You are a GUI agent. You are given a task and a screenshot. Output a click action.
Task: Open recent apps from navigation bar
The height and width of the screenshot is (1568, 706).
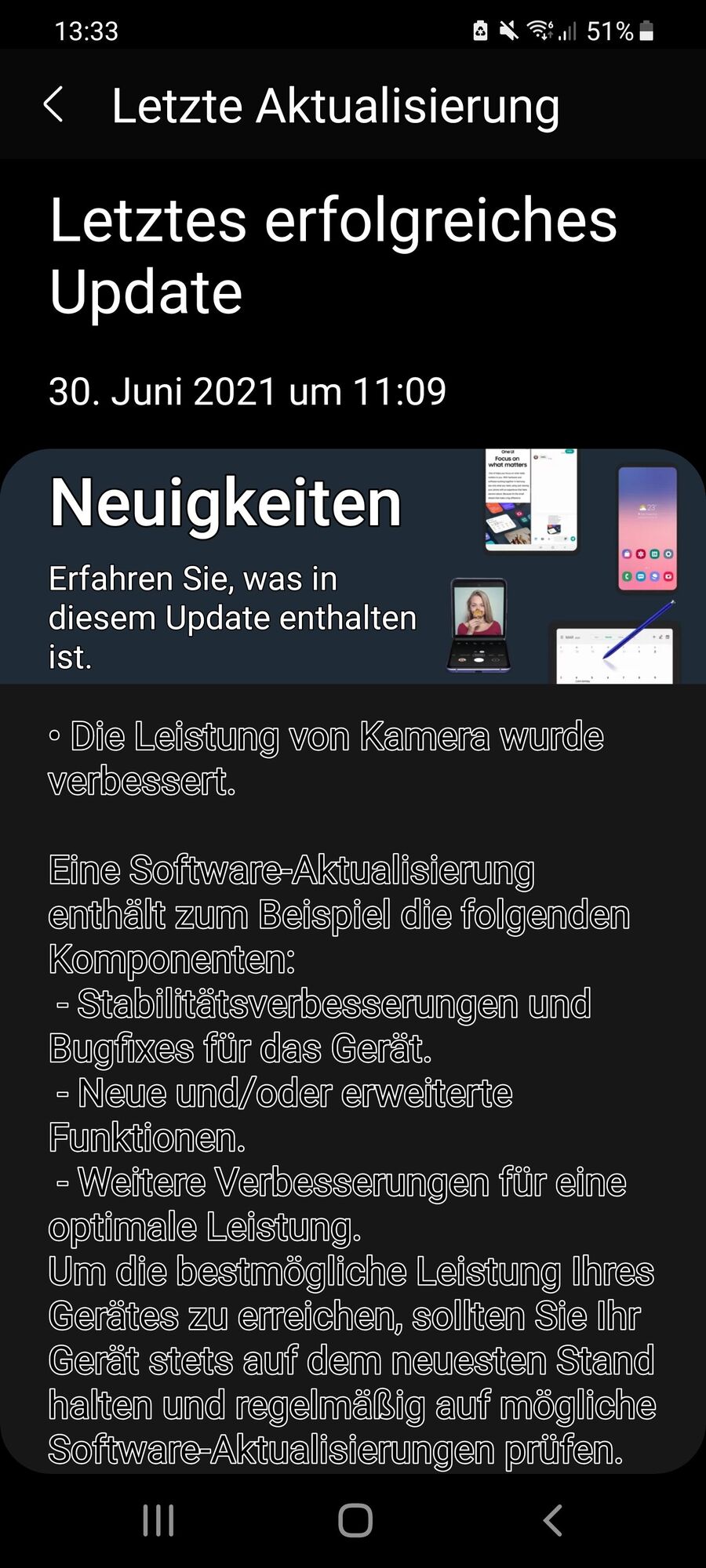158,1520
